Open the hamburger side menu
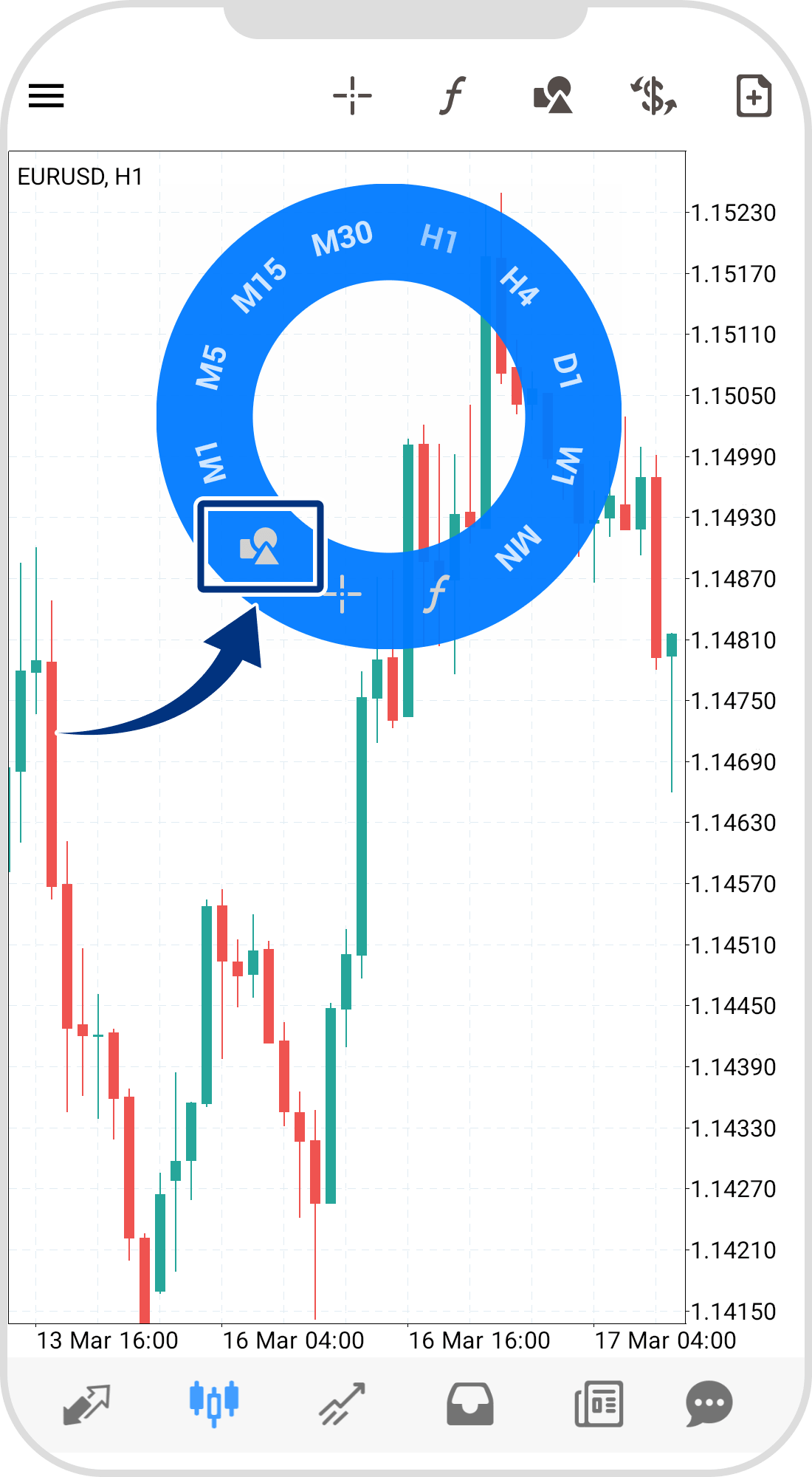Image resolution: width=812 pixels, height=1477 pixels. [x=46, y=95]
